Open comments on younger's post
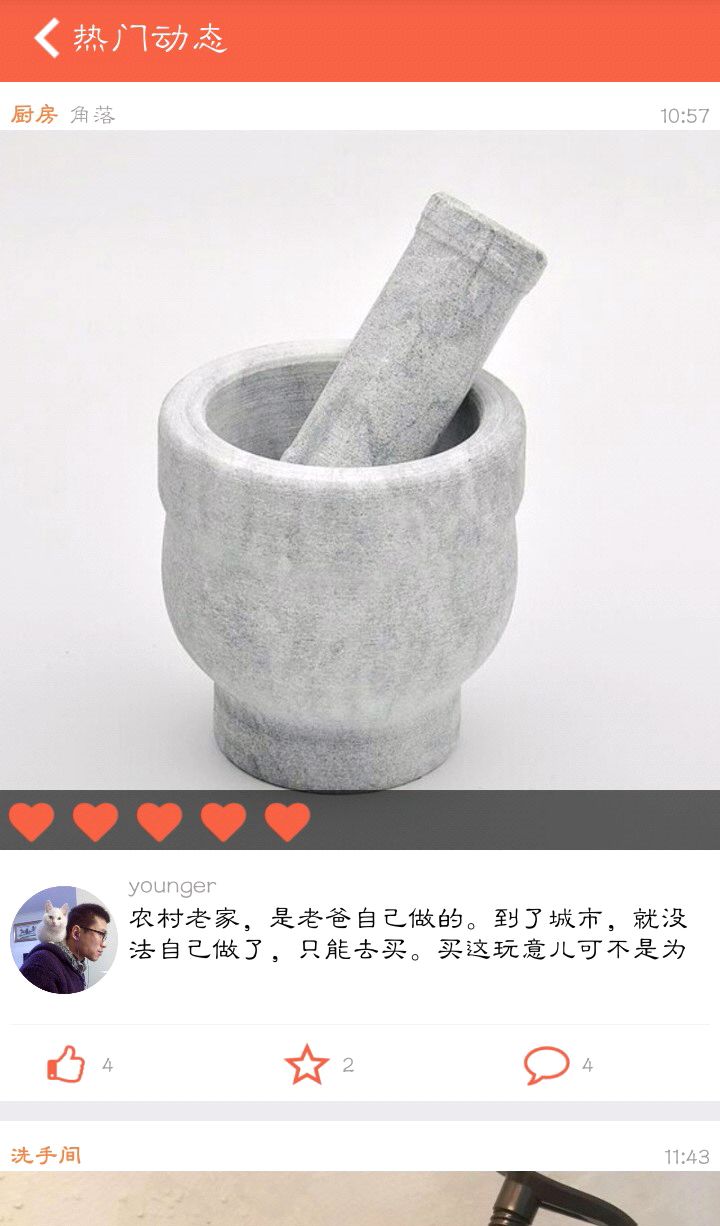This screenshot has width=720, height=1226. [546, 1064]
